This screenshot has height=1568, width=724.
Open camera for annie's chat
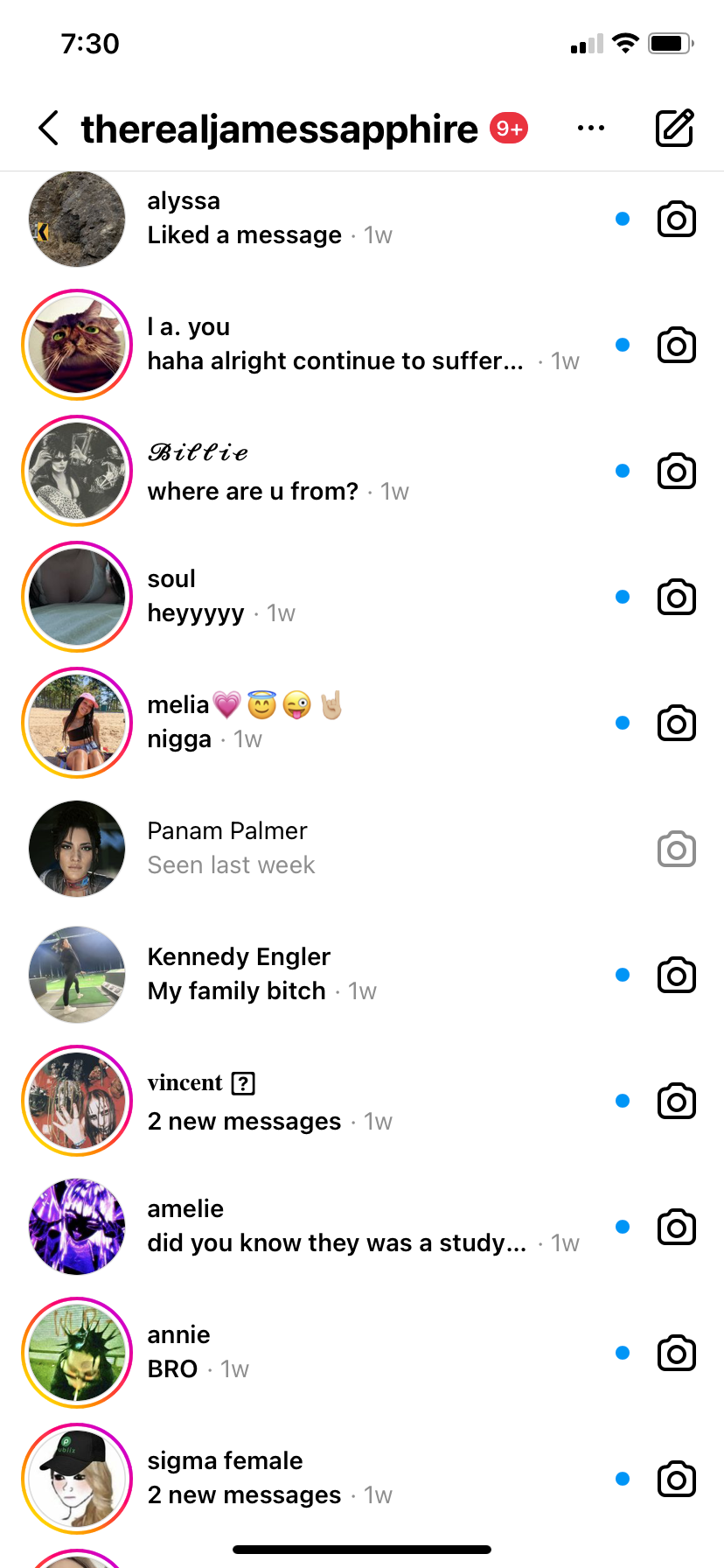[x=677, y=1354]
